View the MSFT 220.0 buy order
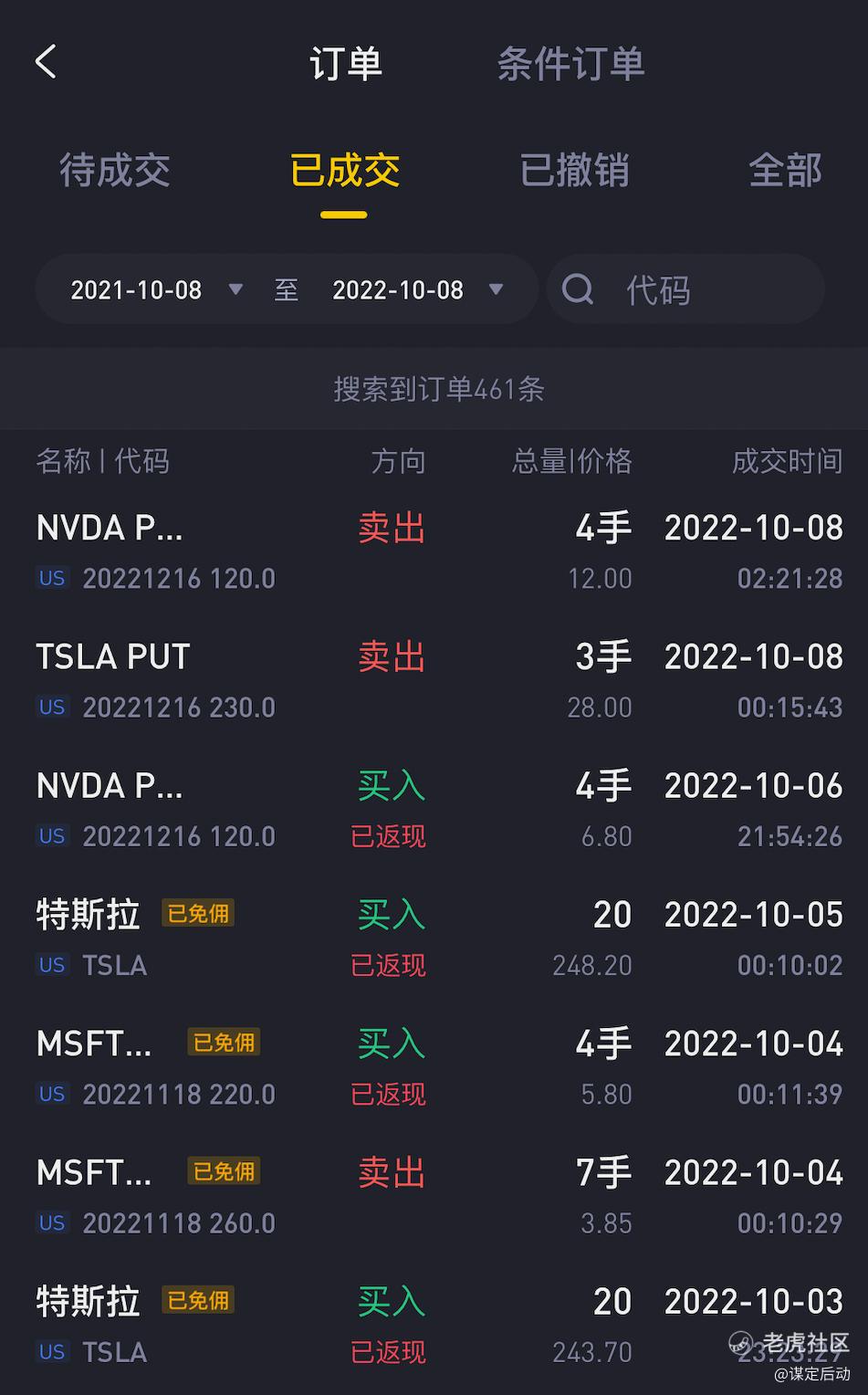The height and width of the screenshot is (1395, 868). coord(438,1067)
